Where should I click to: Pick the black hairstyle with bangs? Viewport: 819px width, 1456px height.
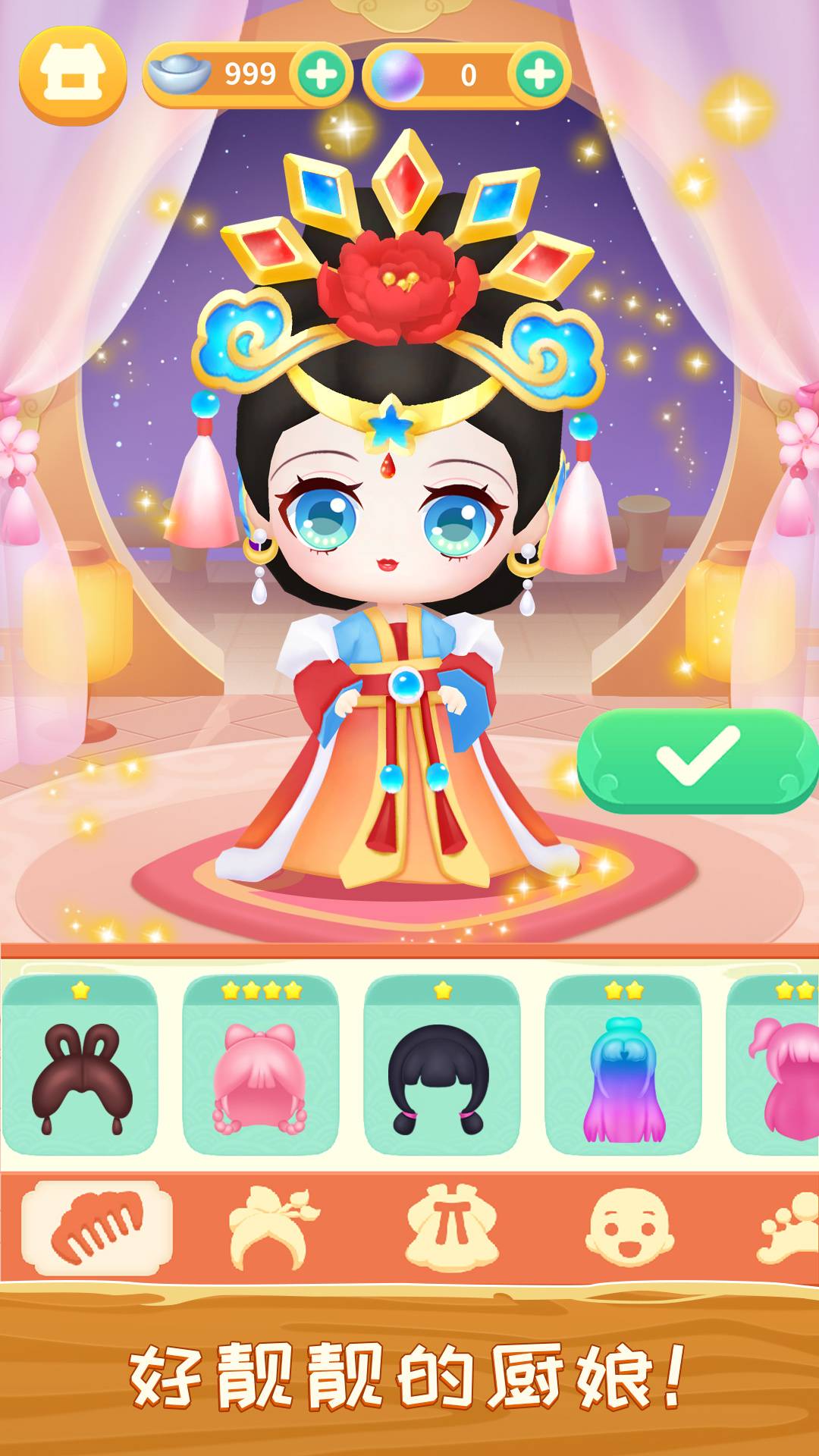coord(441,1065)
